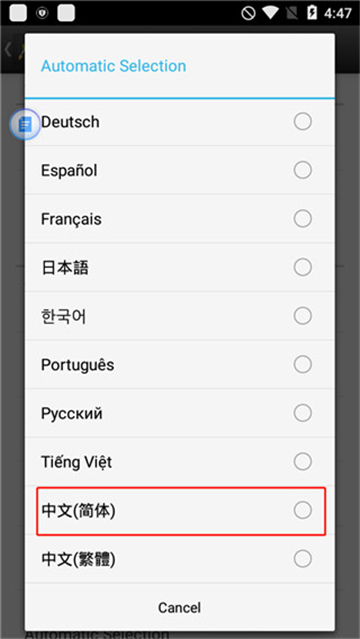360x639 pixels.
Task: Select the 日本語 language option
Action: point(179,267)
